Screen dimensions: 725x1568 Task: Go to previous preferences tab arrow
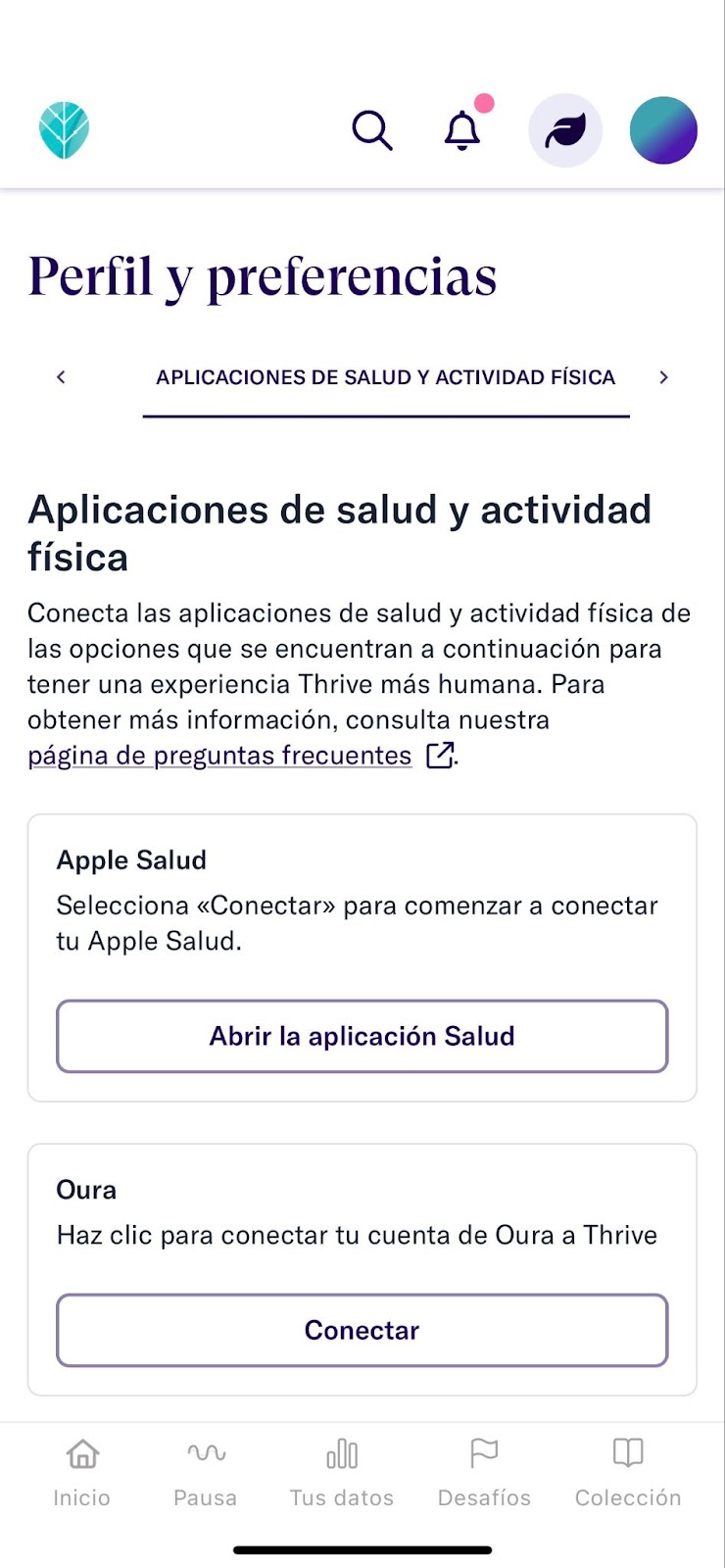click(x=61, y=377)
